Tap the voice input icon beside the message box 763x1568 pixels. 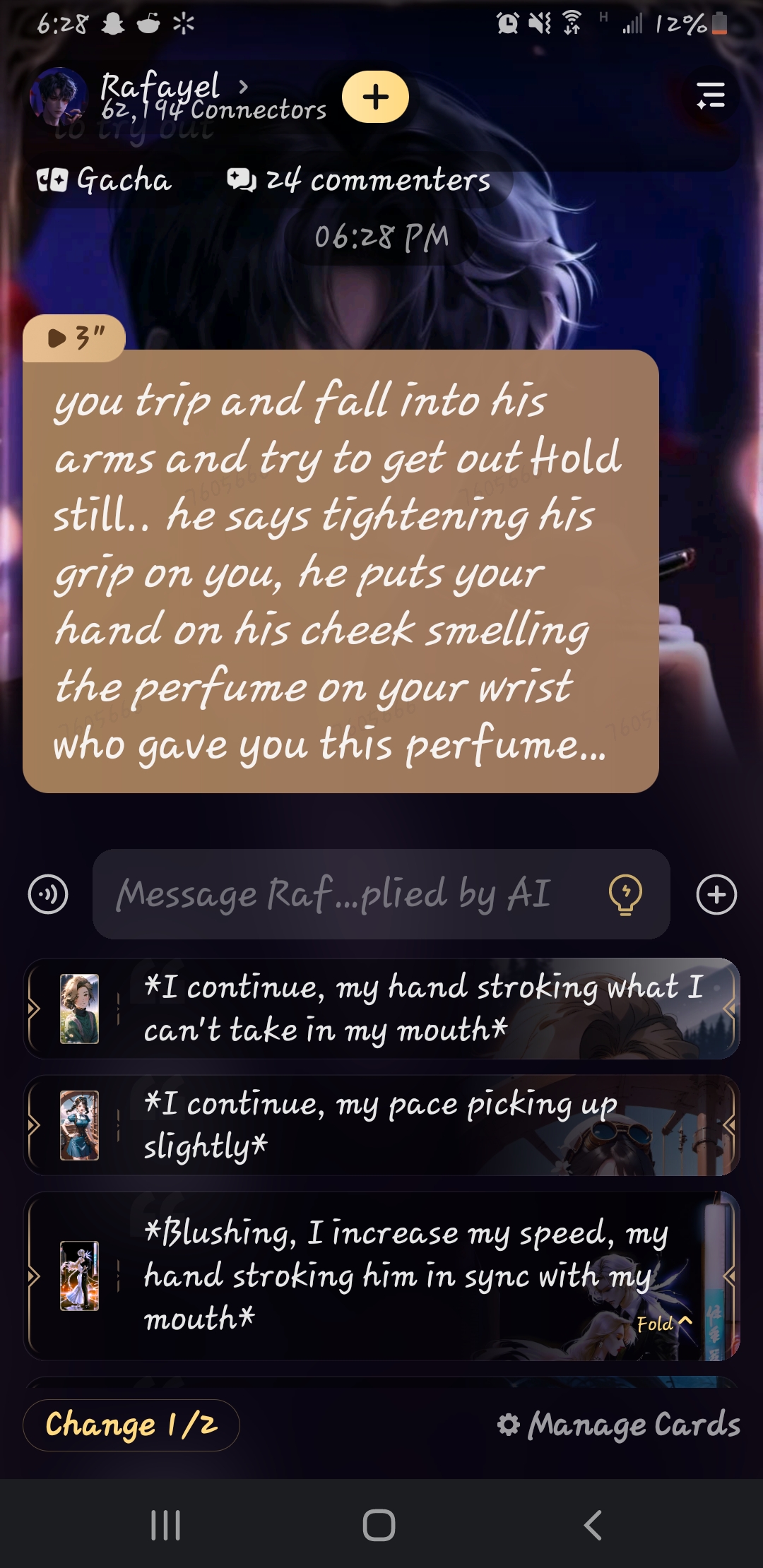pos(48,894)
